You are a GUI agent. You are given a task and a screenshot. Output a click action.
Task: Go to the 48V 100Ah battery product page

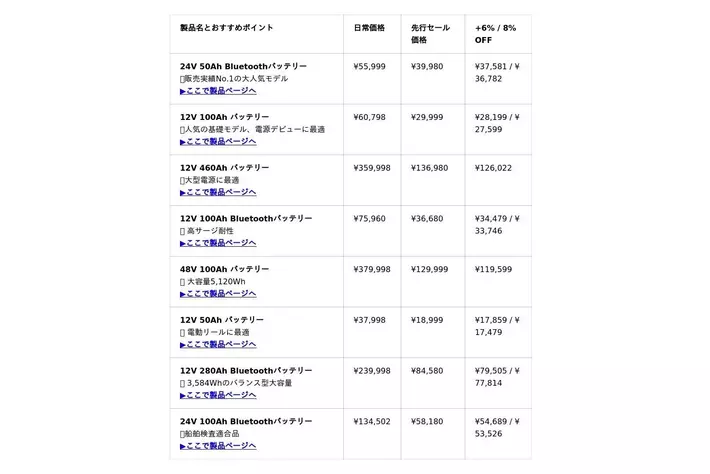218,294
